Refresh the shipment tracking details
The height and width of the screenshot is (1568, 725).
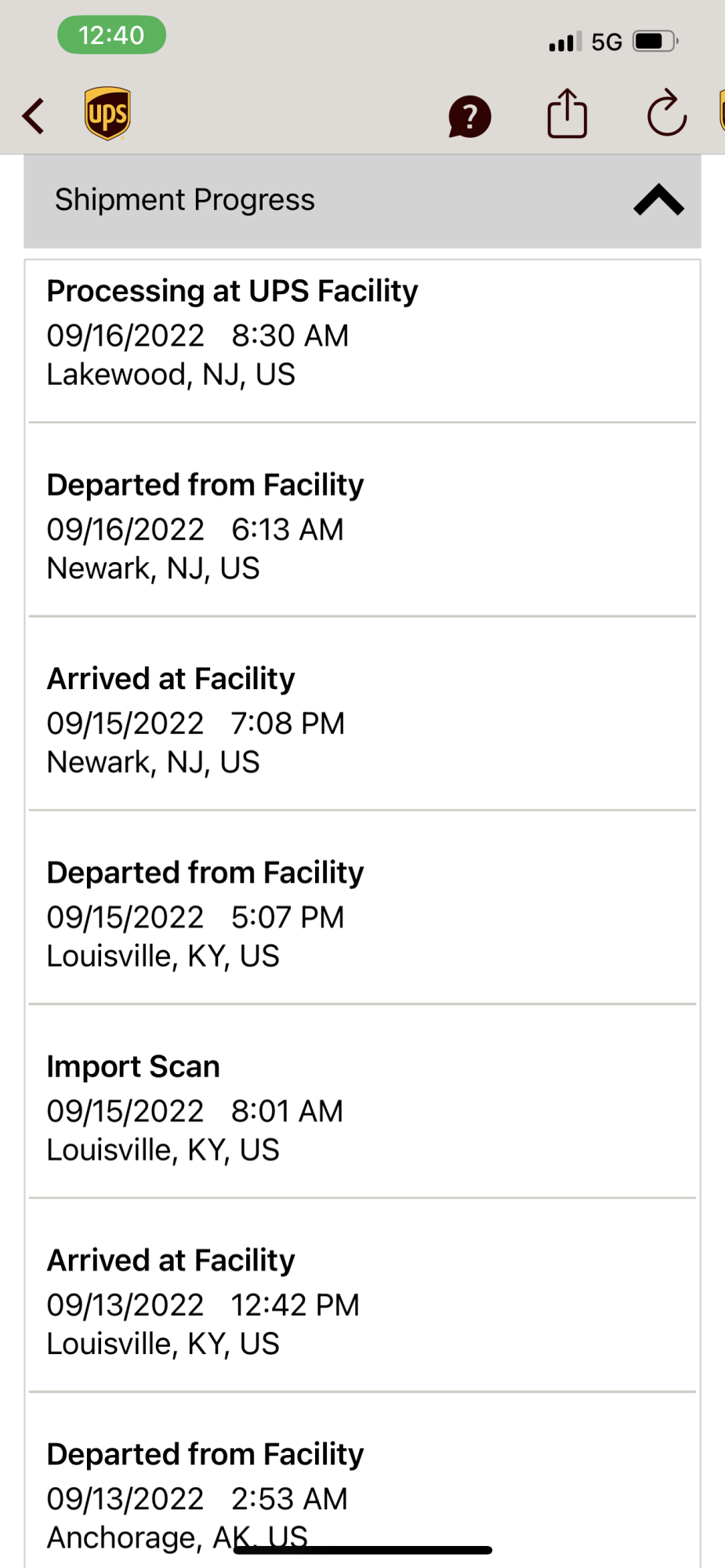[666, 114]
